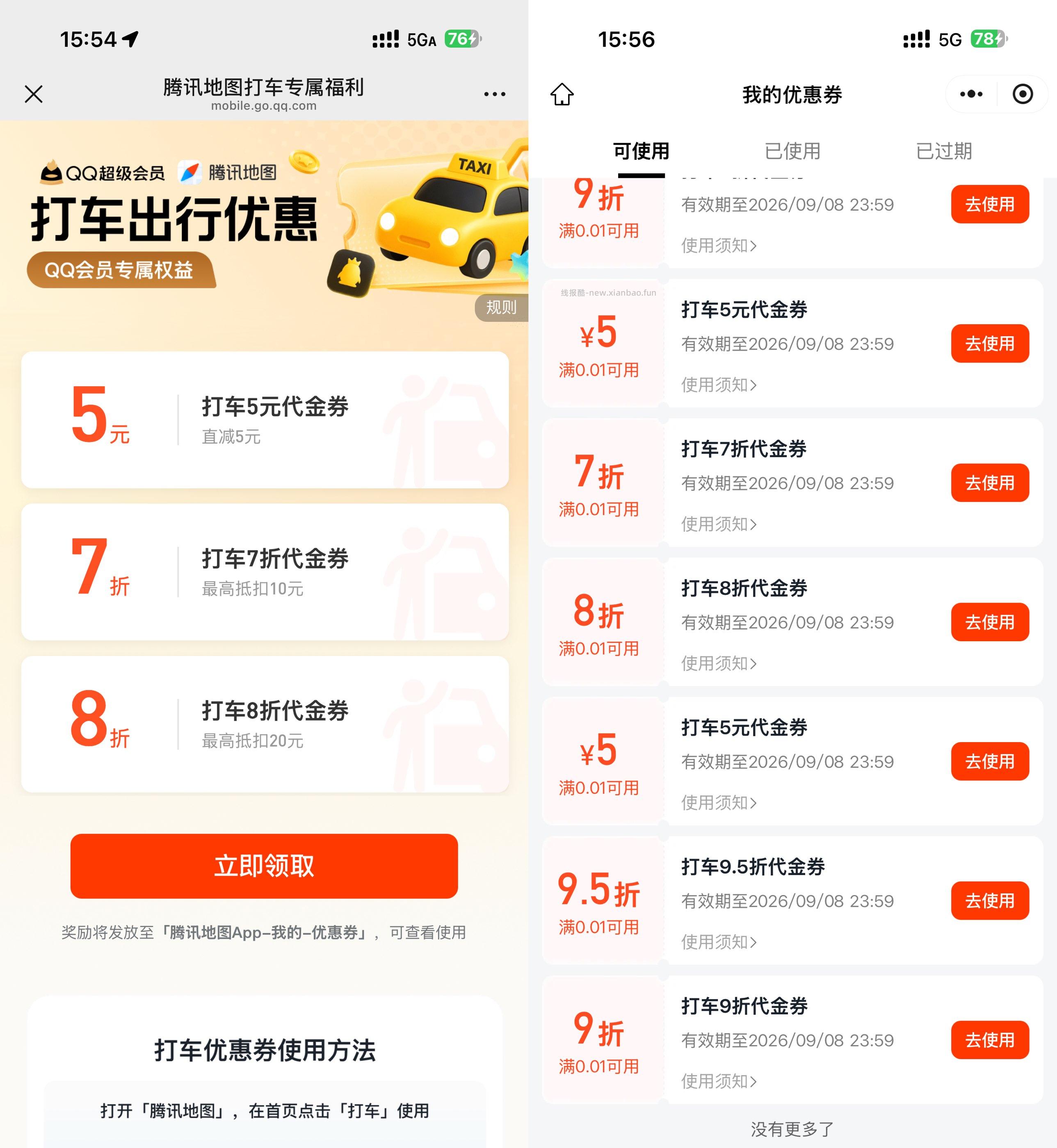View 使用须知 for the 打车8折代金券 coupon
The height and width of the screenshot is (1148, 1057).
719,663
